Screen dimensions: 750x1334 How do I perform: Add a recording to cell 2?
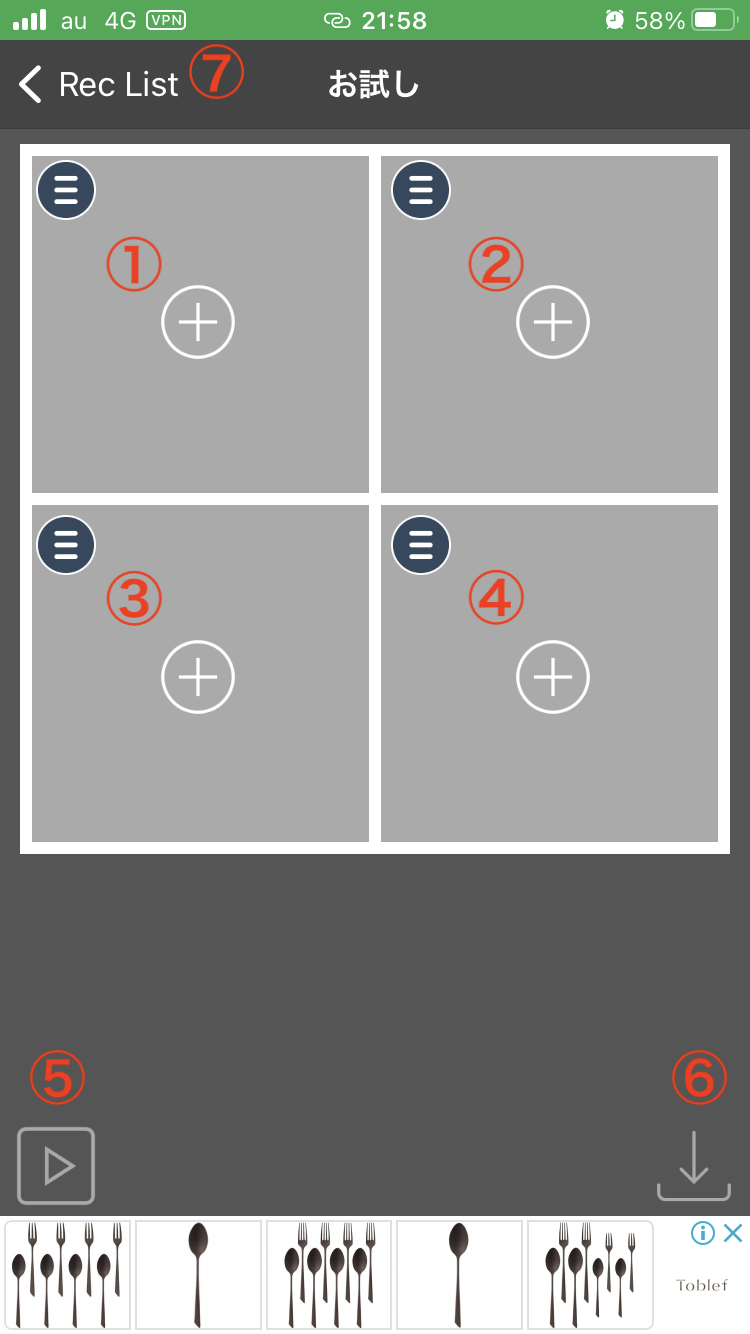pyautogui.click(x=553, y=322)
